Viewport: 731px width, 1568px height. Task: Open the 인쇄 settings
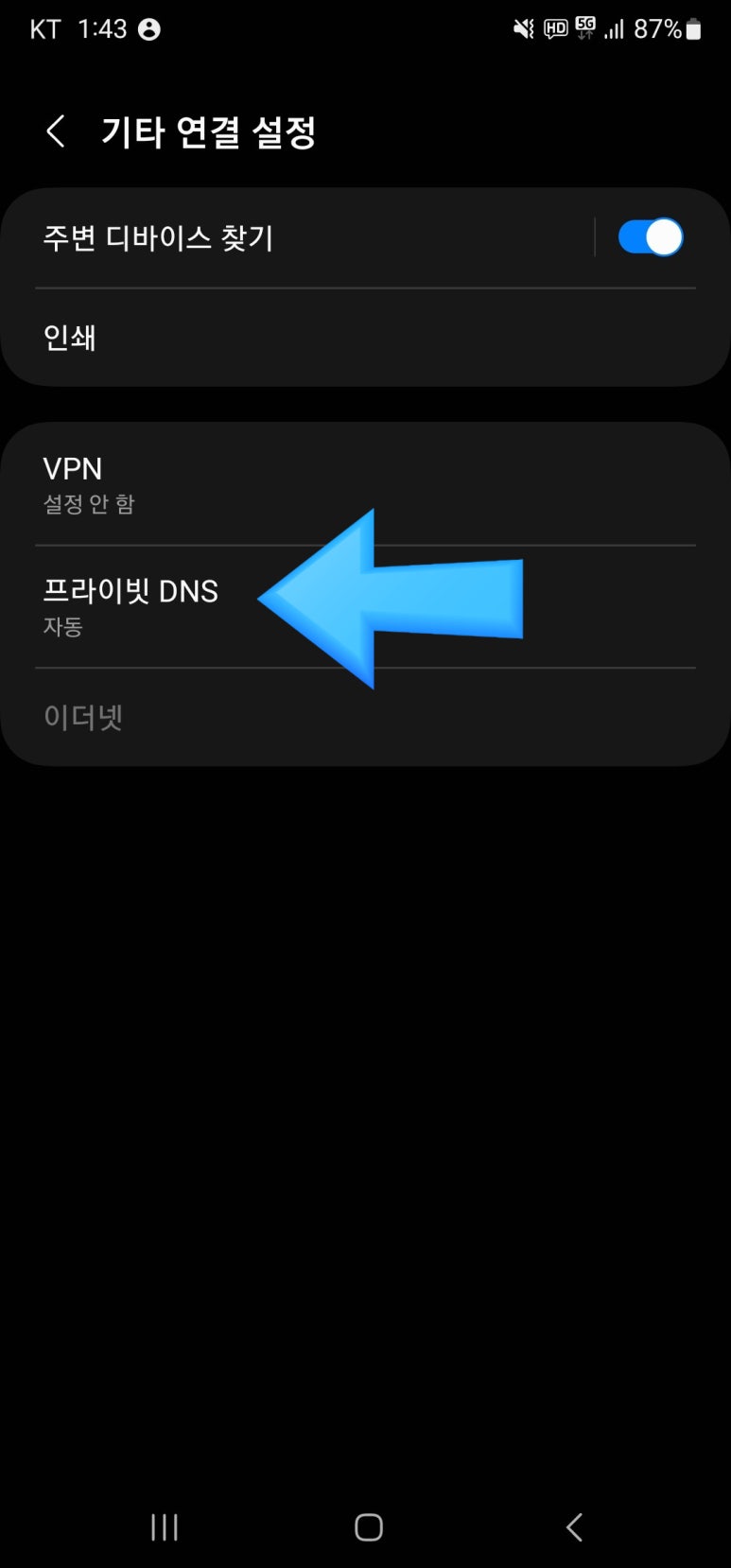(365, 338)
